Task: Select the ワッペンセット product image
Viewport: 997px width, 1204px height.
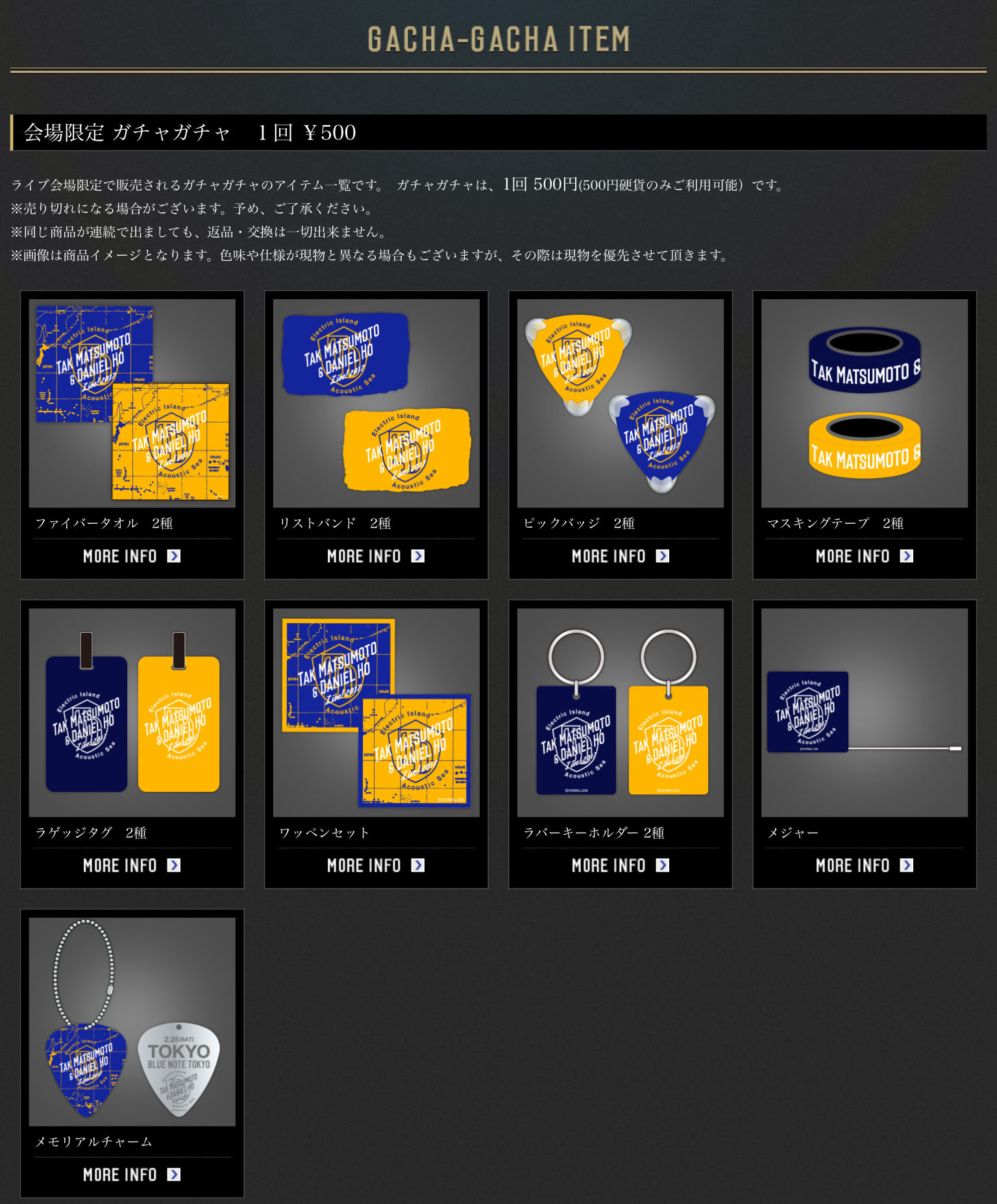Action: pos(376,712)
